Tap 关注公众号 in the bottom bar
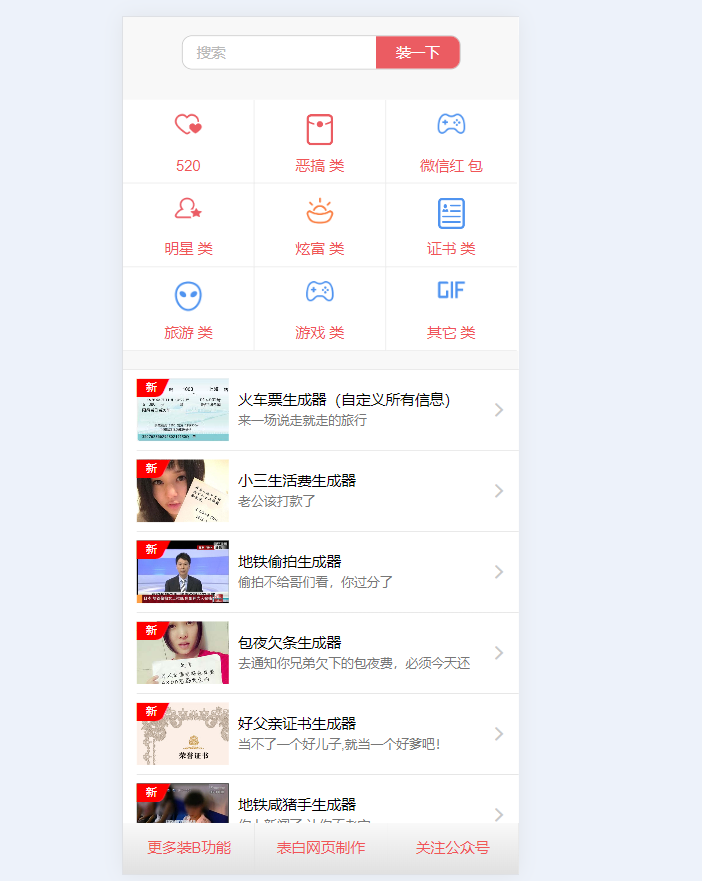702x881 pixels. [x=452, y=848]
